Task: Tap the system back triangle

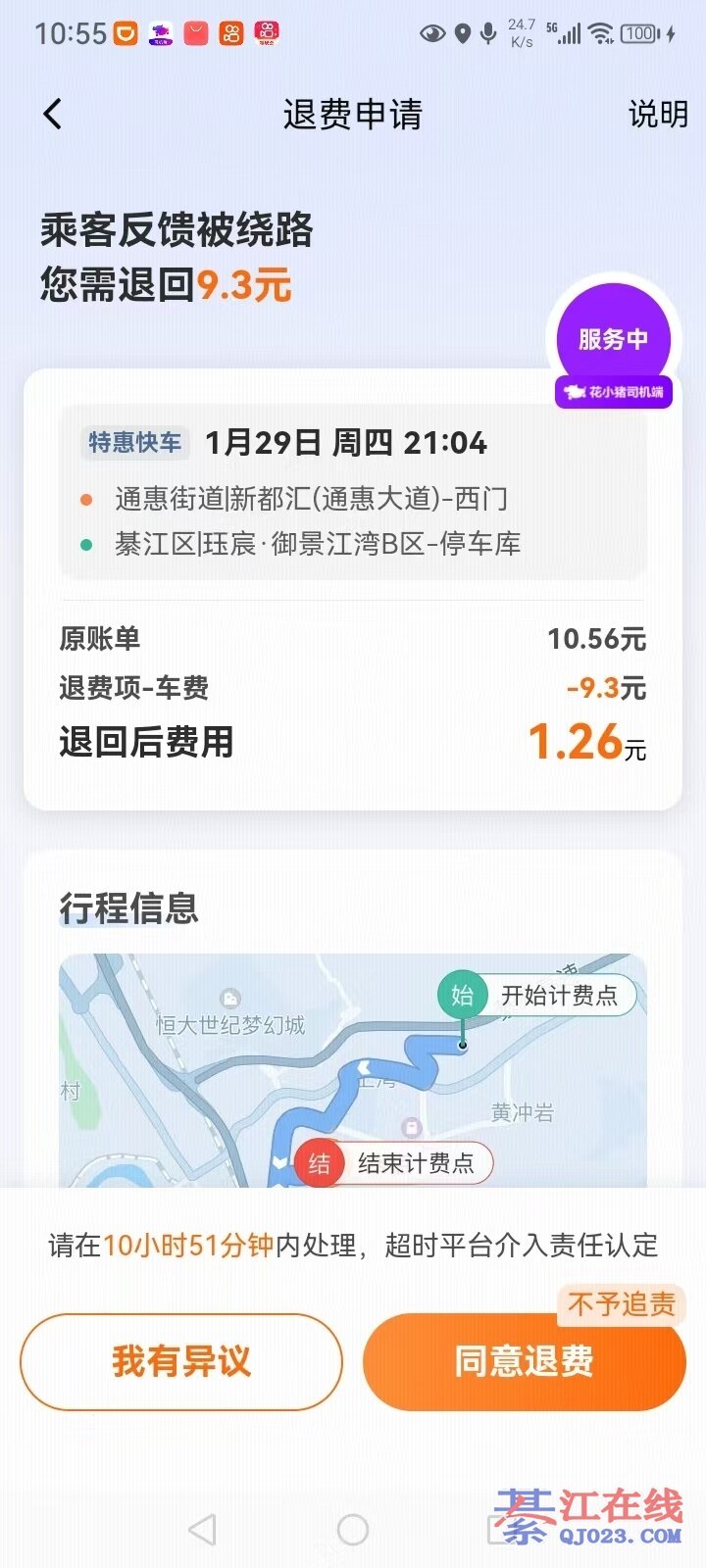Action: click(x=202, y=1529)
